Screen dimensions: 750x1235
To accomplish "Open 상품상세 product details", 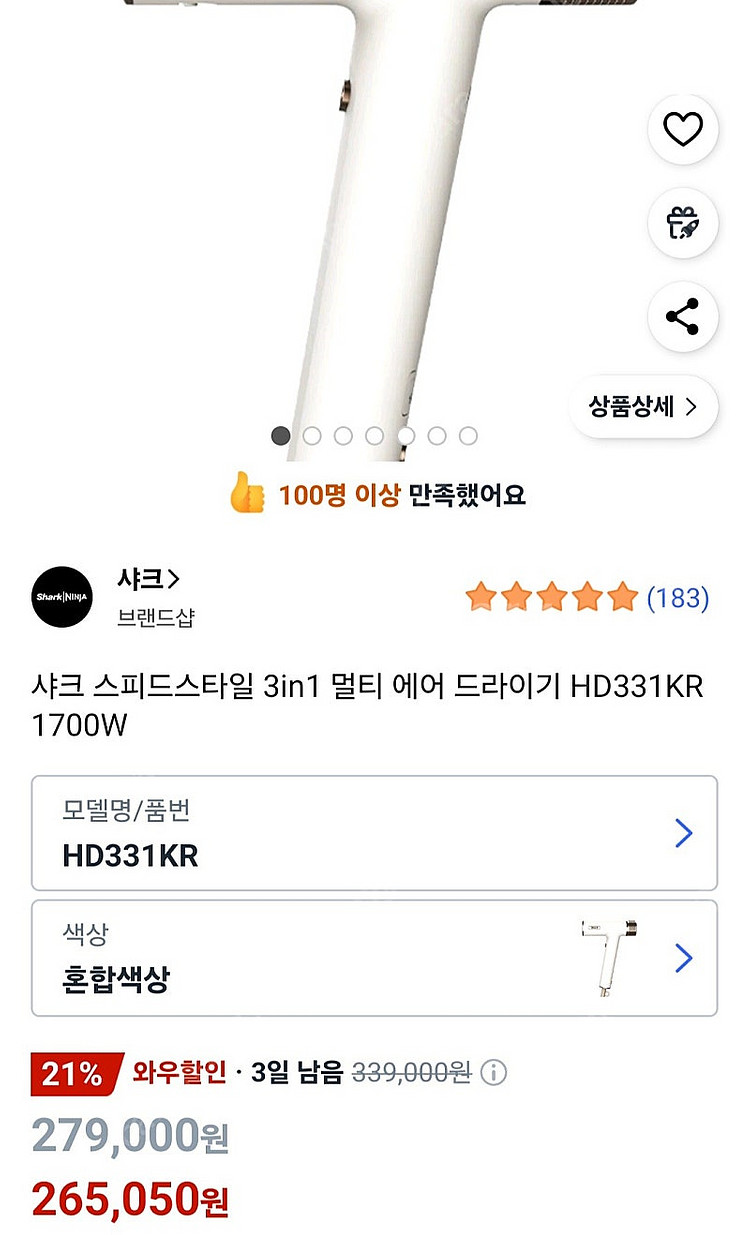I will click(x=643, y=407).
